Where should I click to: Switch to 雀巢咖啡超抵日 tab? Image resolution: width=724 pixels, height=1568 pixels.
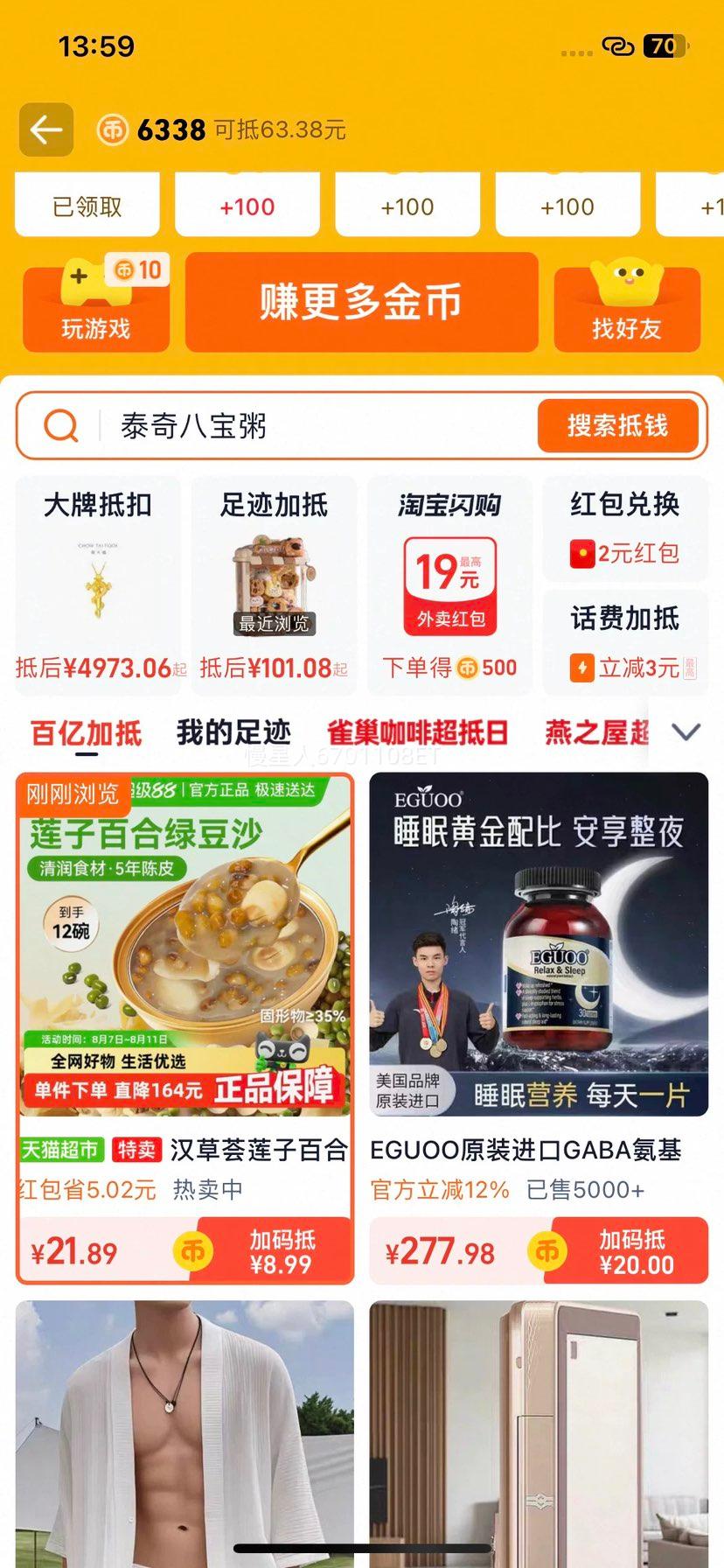click(x=417, y=732)
